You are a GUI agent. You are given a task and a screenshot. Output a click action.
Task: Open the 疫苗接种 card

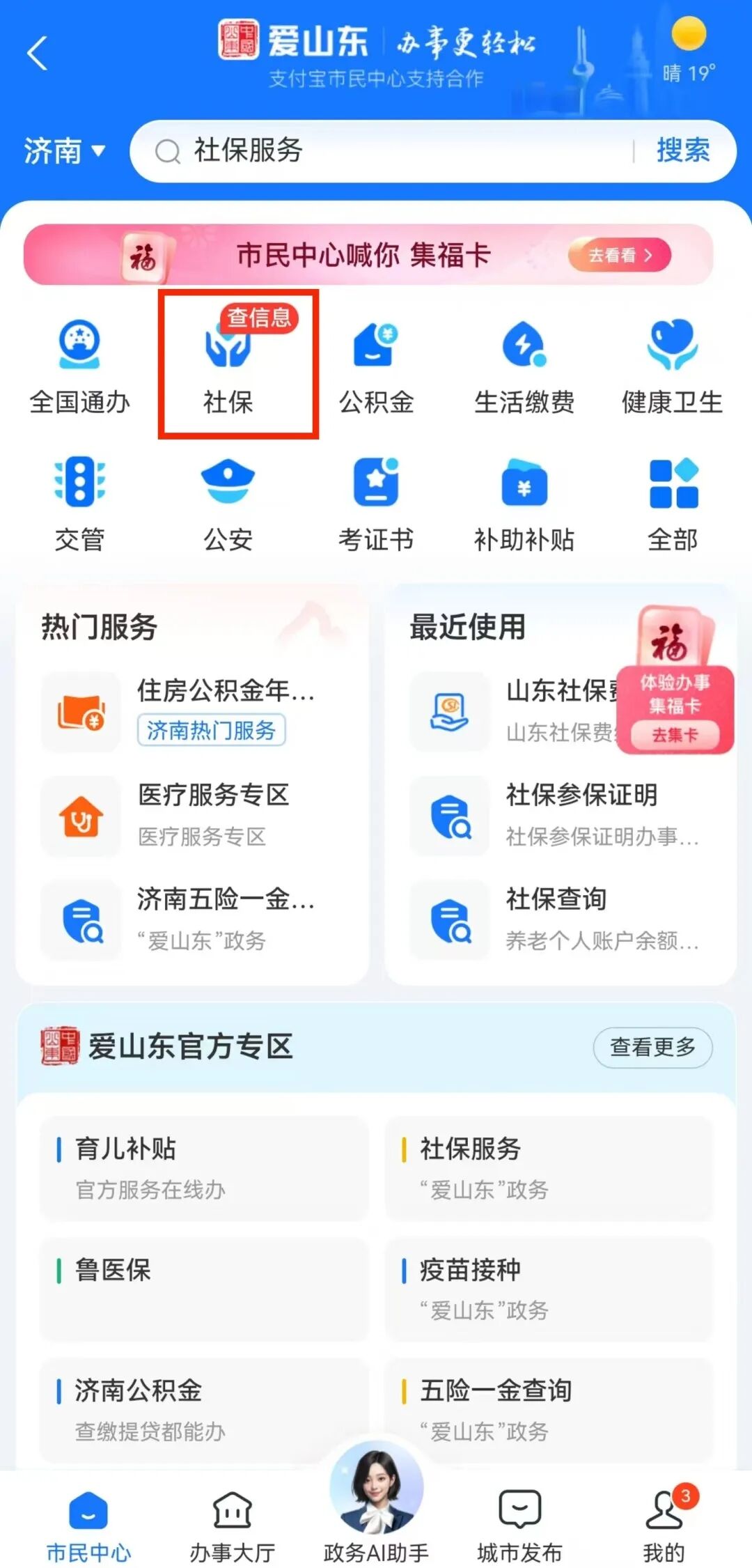[x=549, y=1289]
